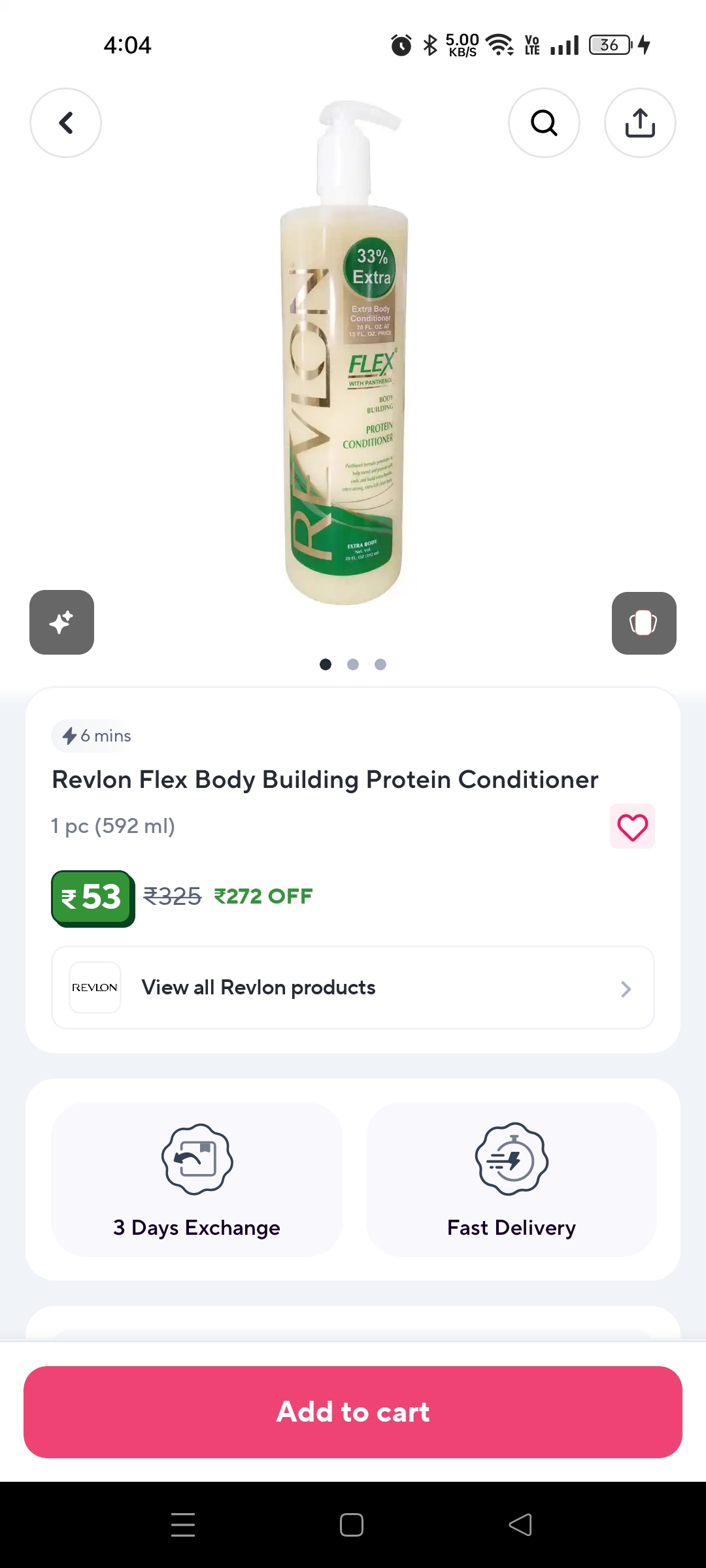View all Revlon products
706x1568 pixels.
[353, 987]
